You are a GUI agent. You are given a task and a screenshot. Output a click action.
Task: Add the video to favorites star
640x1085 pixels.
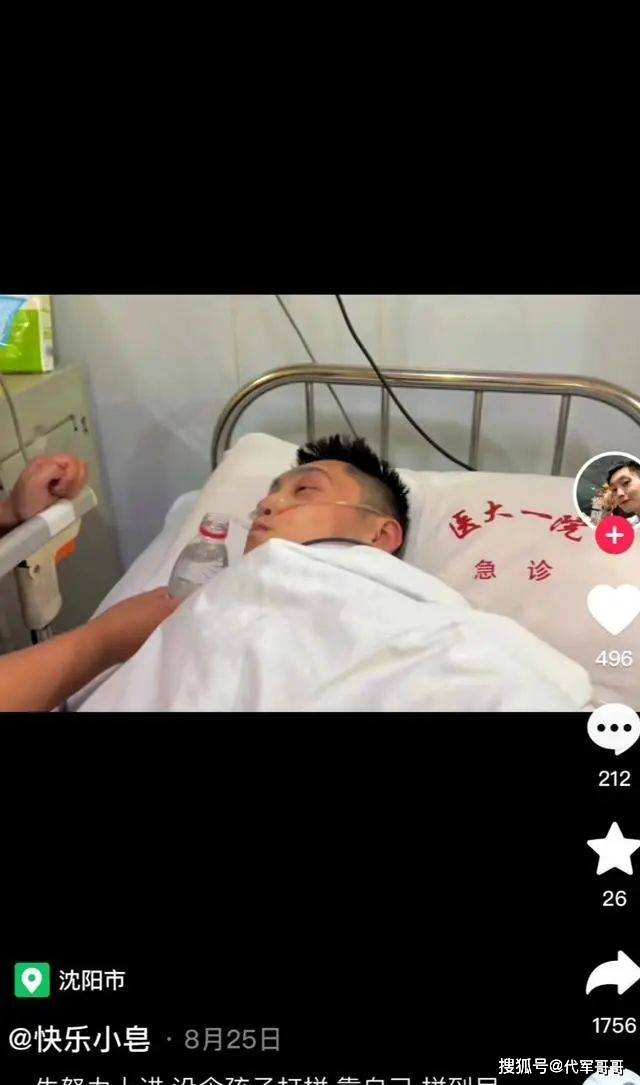click(x=613, y=849)
